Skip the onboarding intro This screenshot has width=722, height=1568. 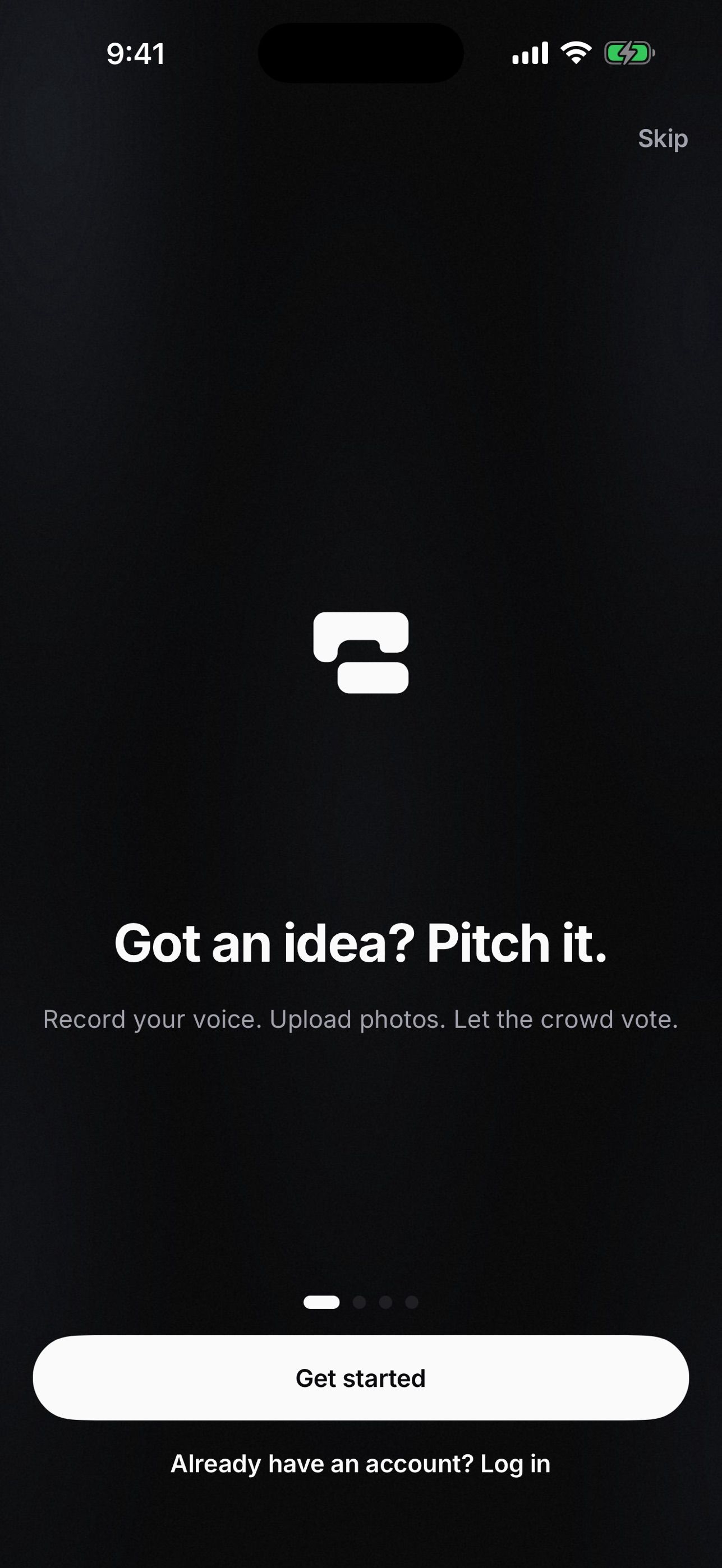coord(663,139)
